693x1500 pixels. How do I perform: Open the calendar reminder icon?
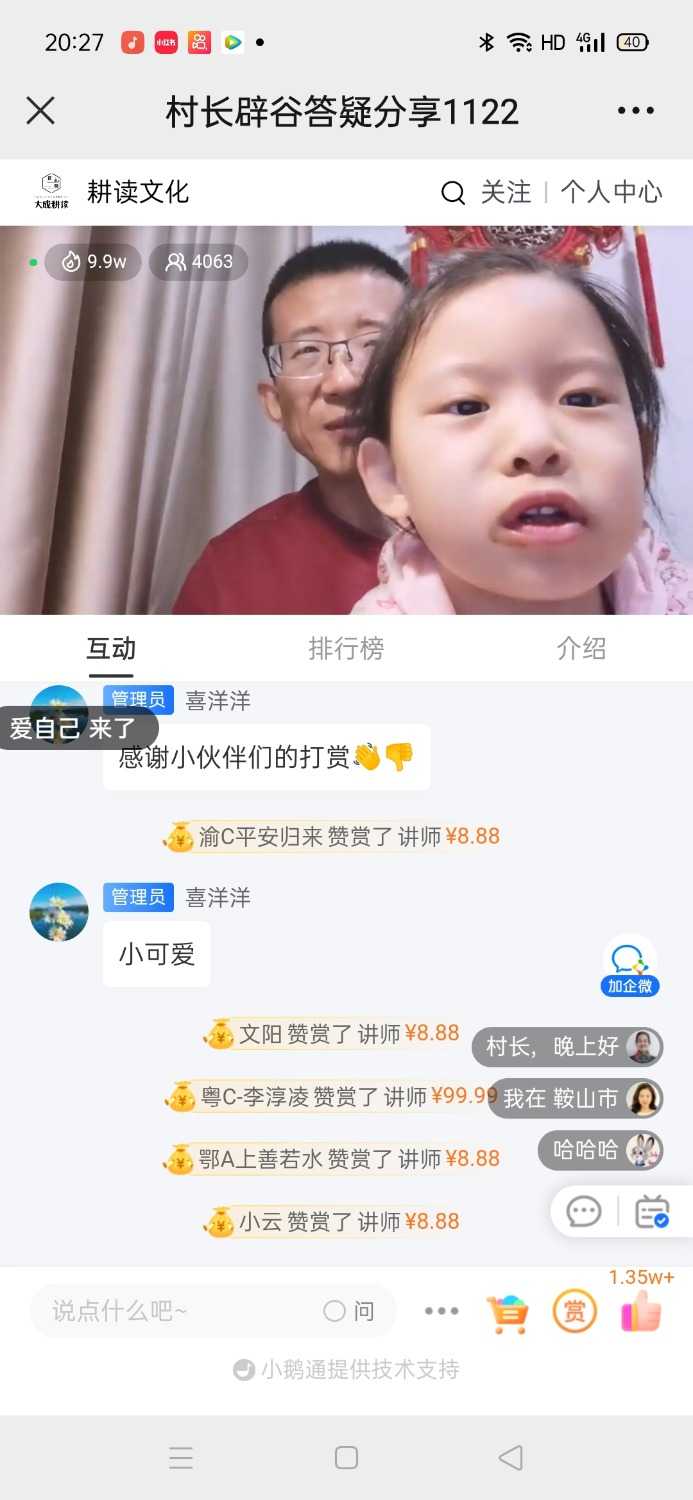pos(652,1211)
